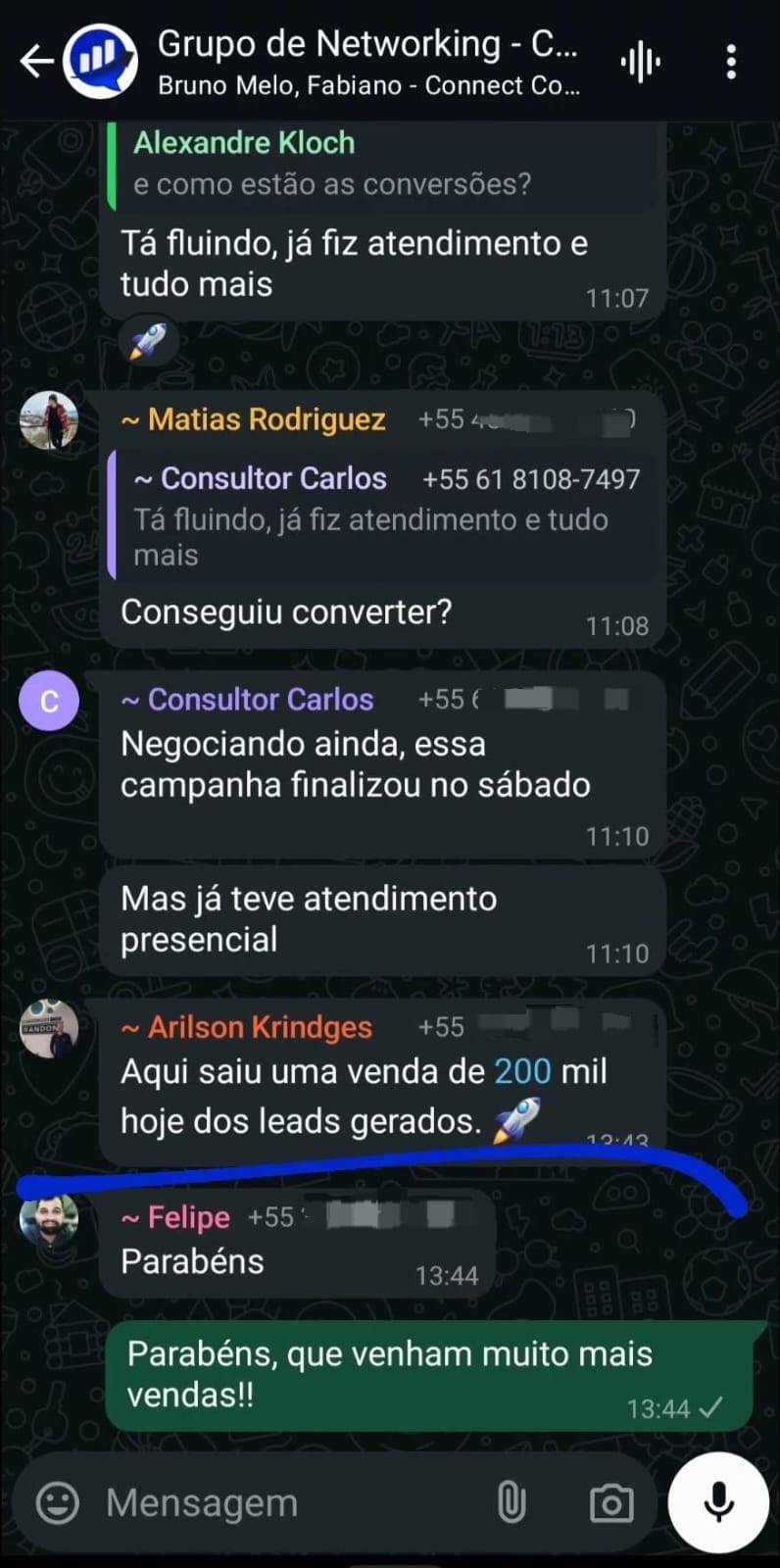Focus the Mensagem text field
The height and width of the screenshot is (1568, 780).
tap(284, 1502)
